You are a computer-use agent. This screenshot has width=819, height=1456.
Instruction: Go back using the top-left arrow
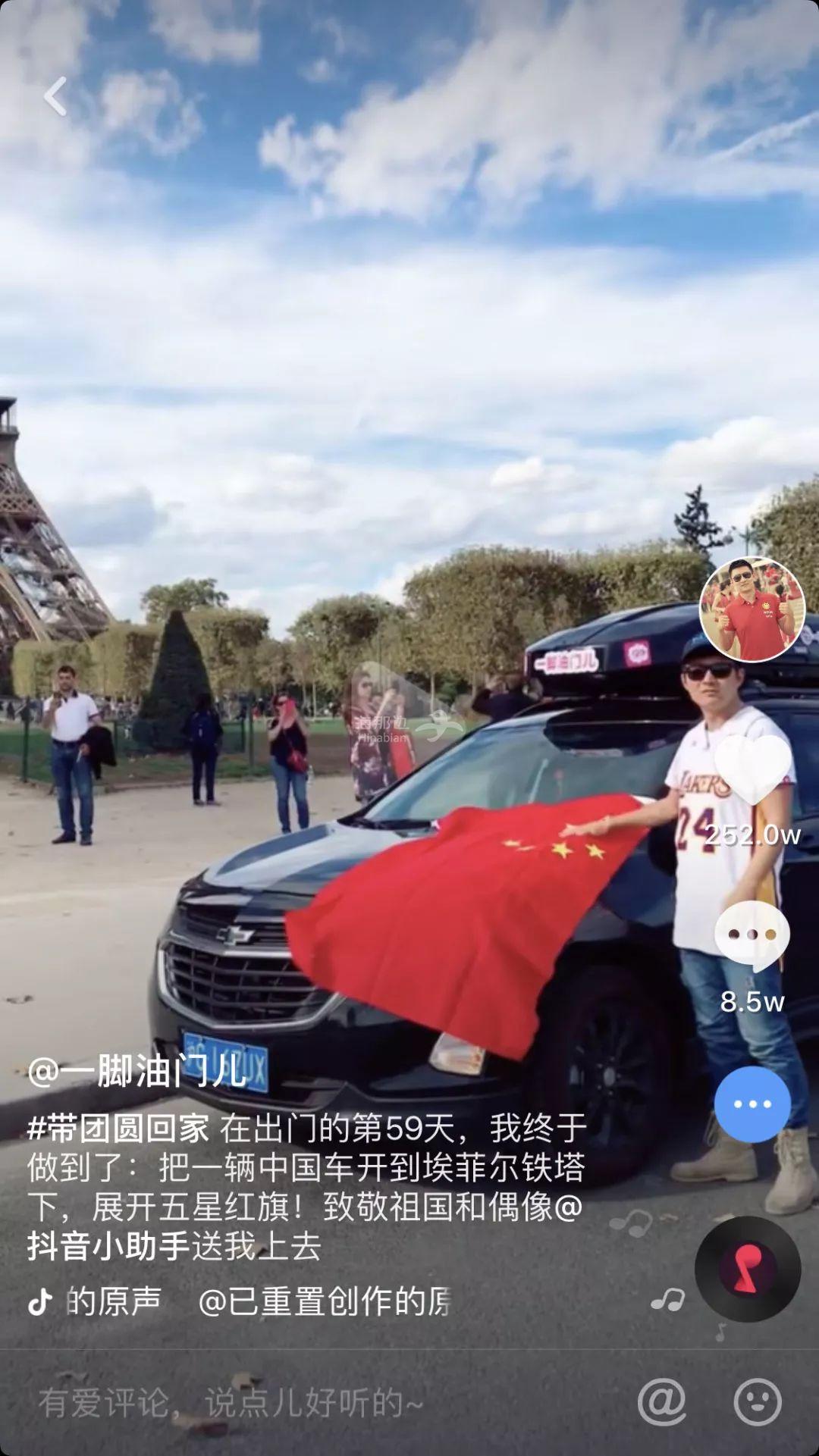click(x=55, y=96)
